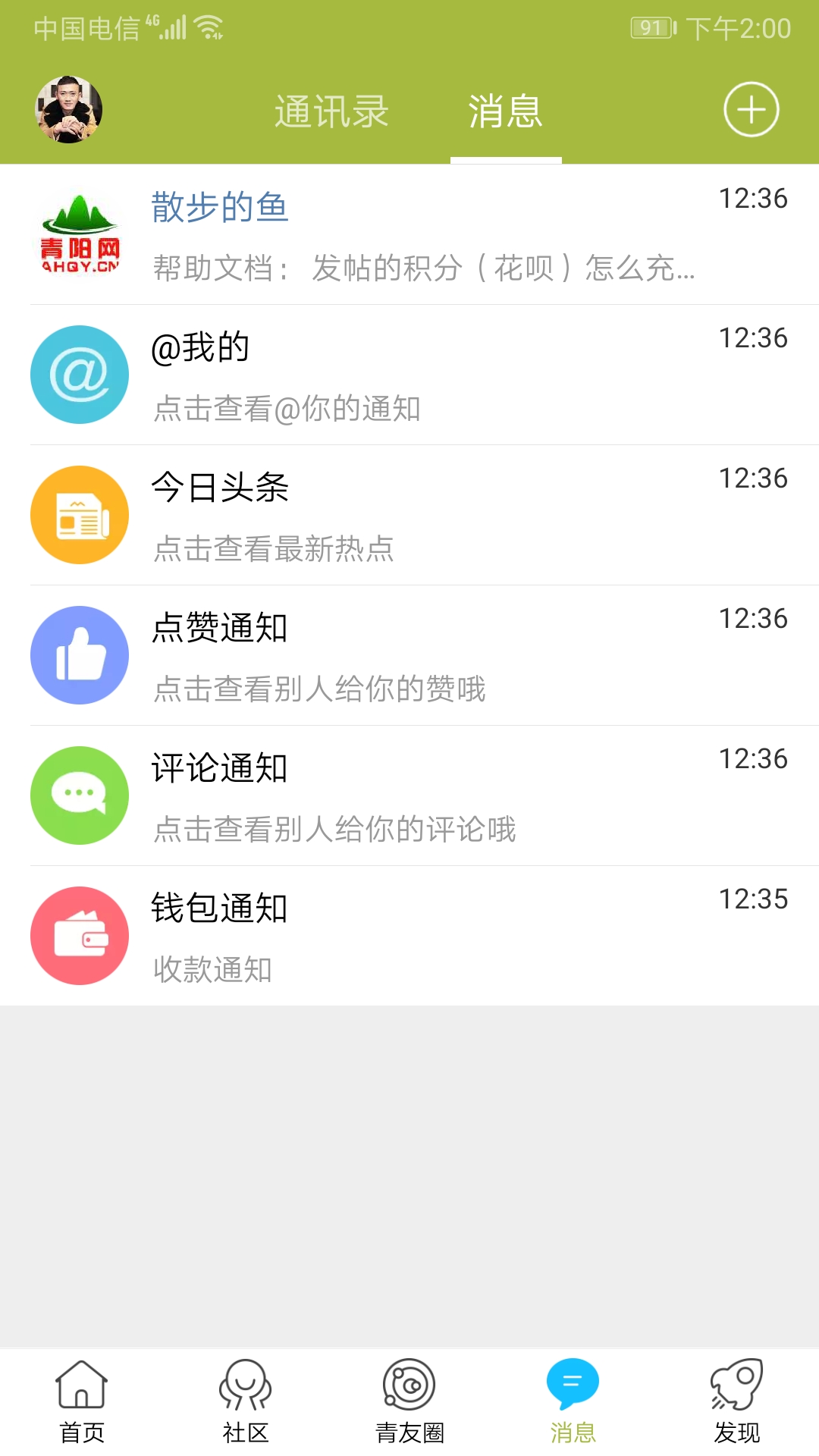View 今日头条 latest headlines
Image resolution: width=819 pixels, height=1456 pixels.
[409, 516]
